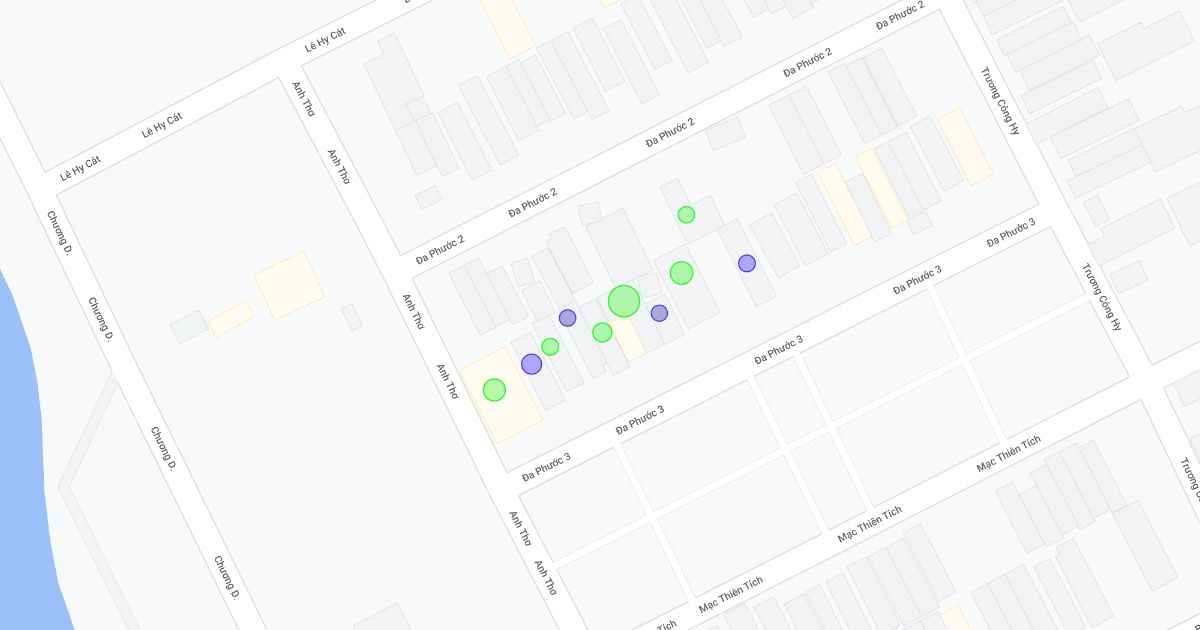Select the largest blue circle marker

(531, 364)
